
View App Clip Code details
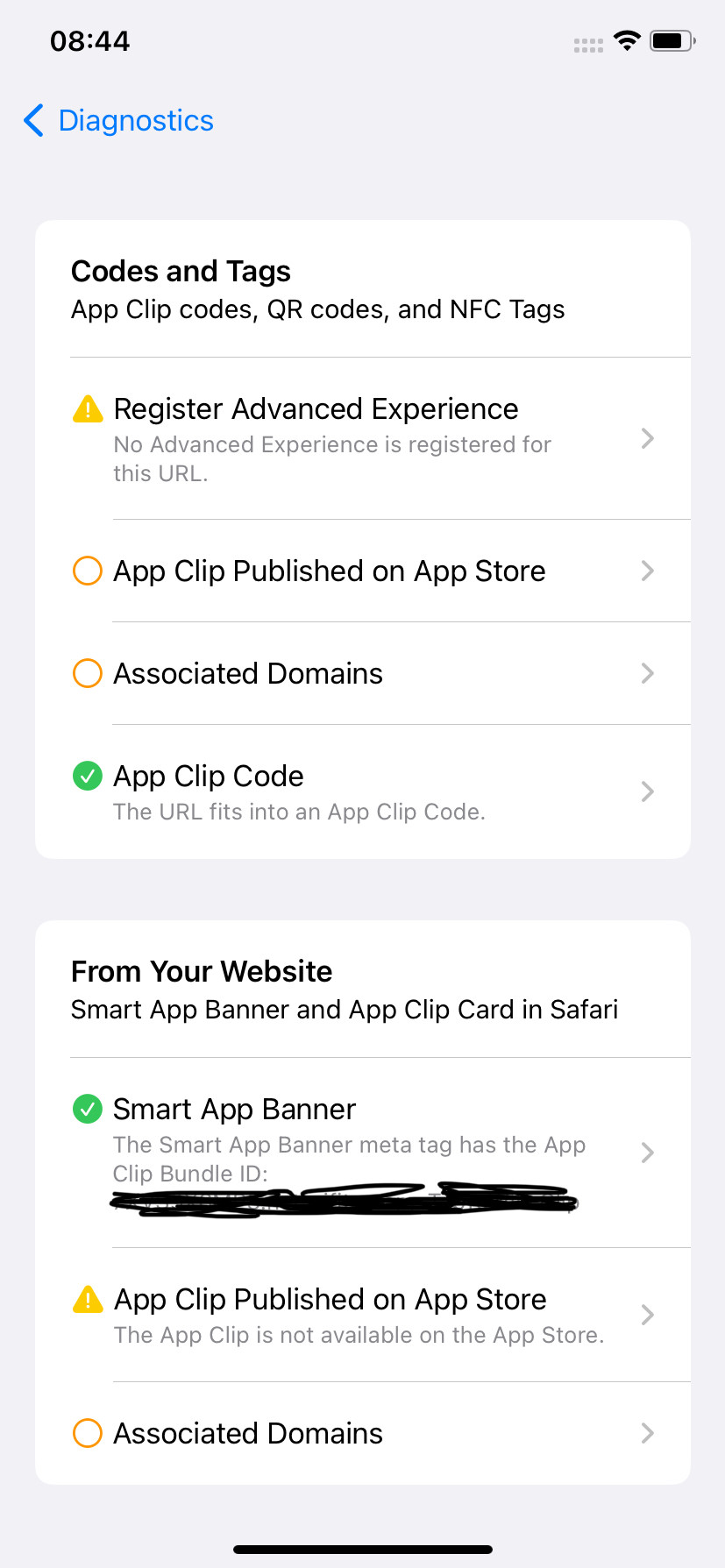click(362, 791)
